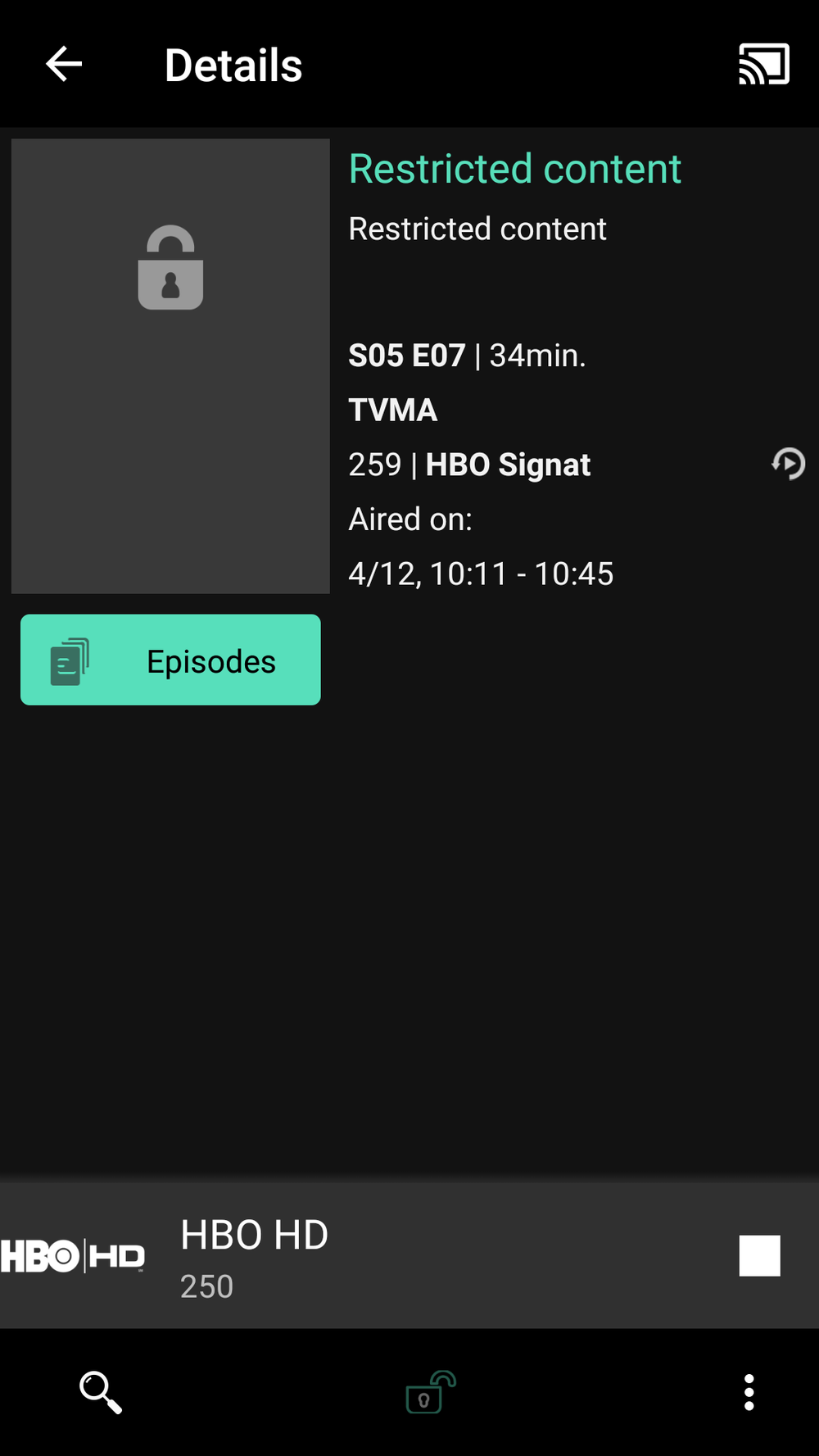Viewport: 819px width, 1456px height.
Task: Tap the locked poster thumbnail
Action: [170, 365]
